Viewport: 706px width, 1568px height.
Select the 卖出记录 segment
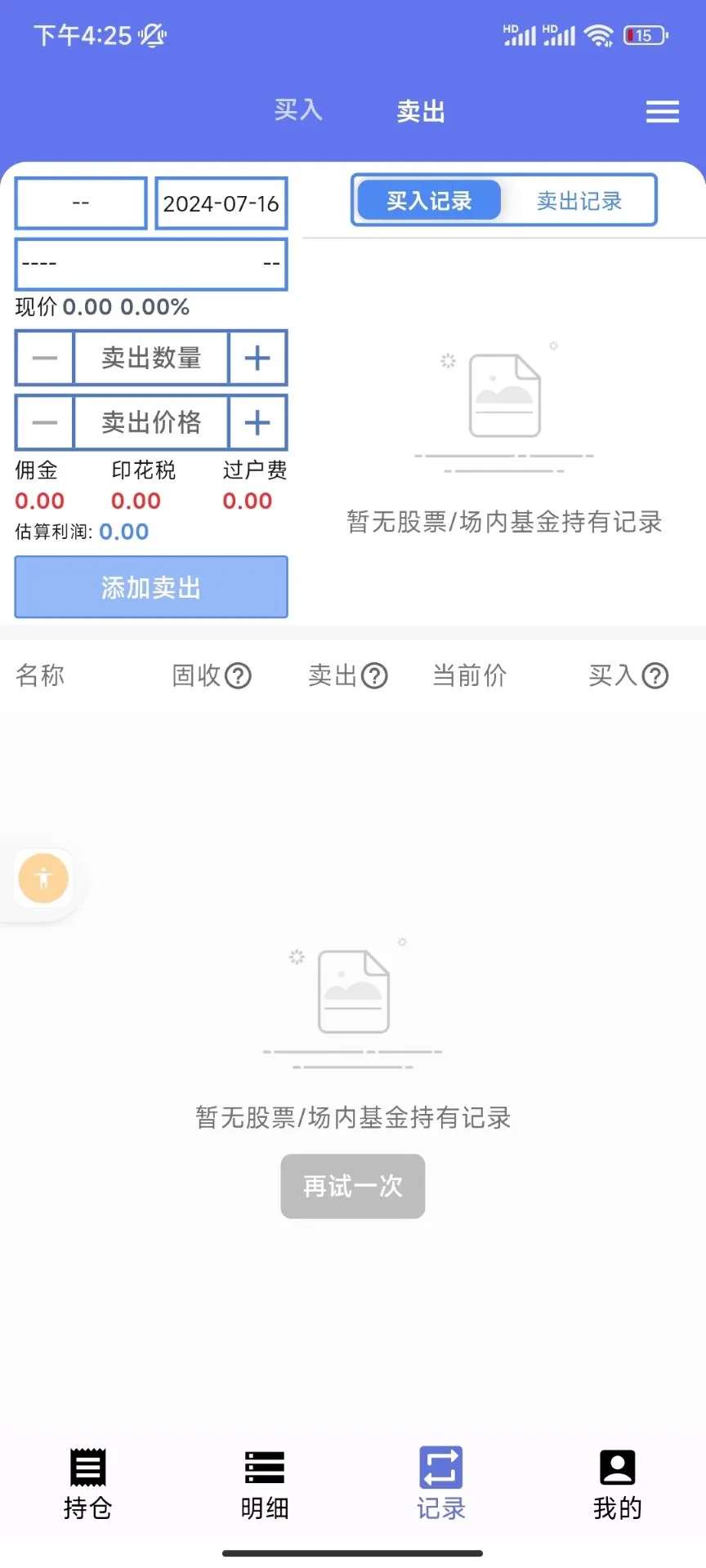click(579, 201)
